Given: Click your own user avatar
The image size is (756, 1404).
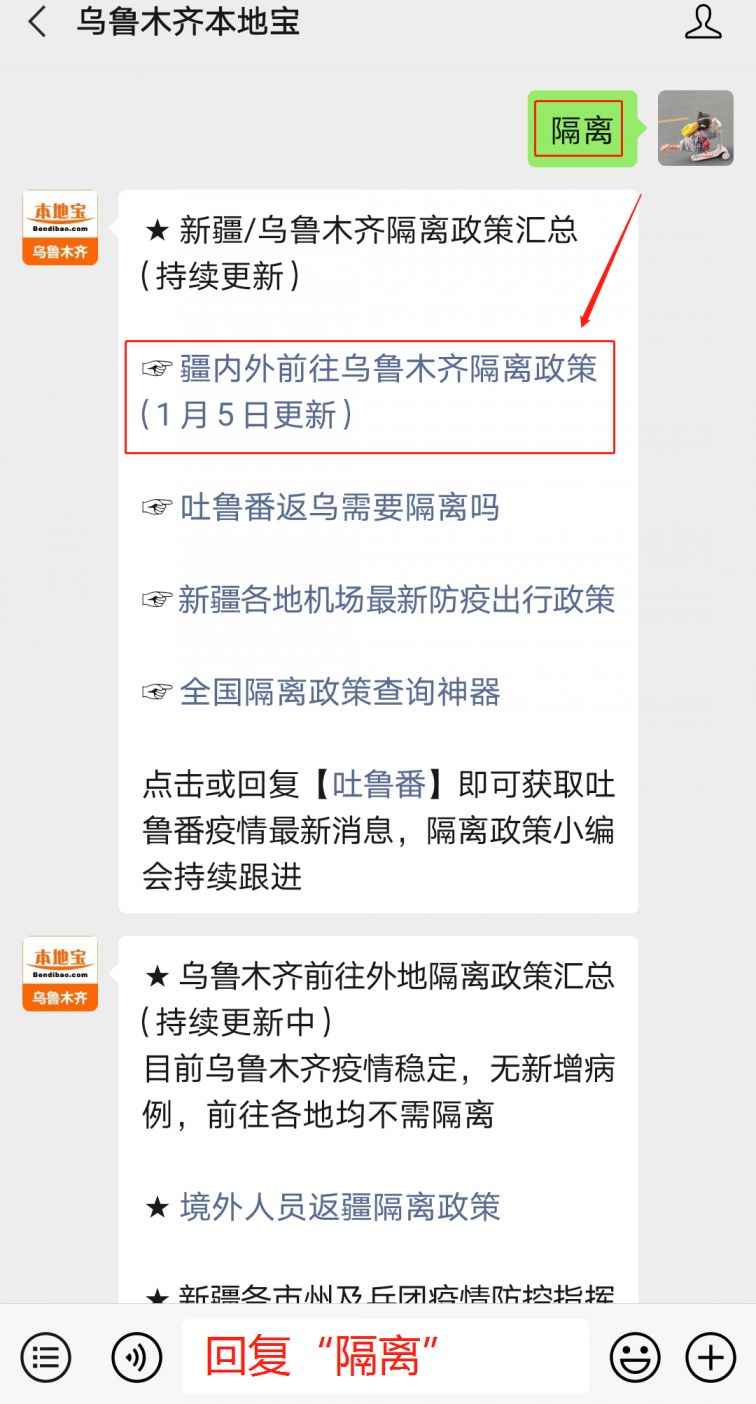Looking at the screenshot, I should (695, 128).
